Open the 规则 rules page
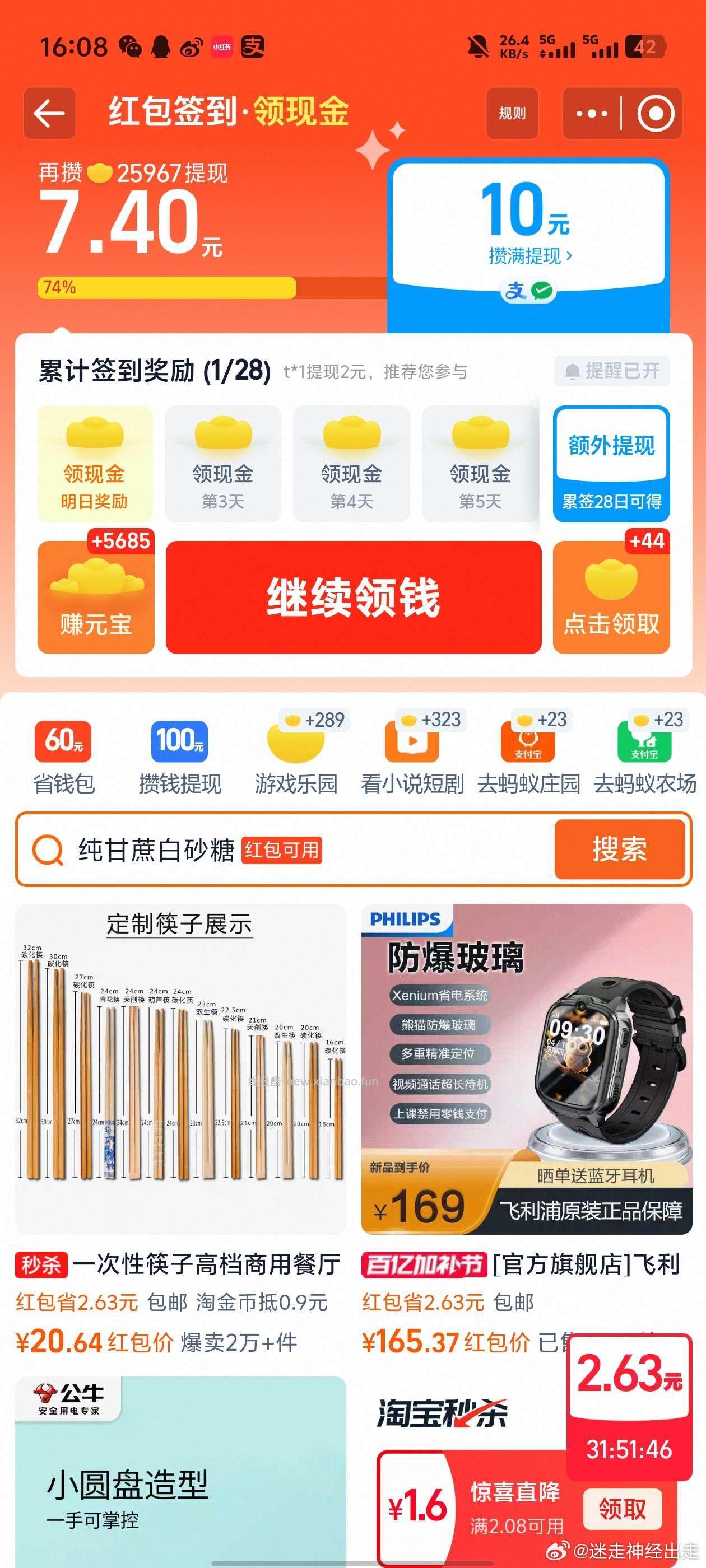706x1568 pixels. (512, 113)
